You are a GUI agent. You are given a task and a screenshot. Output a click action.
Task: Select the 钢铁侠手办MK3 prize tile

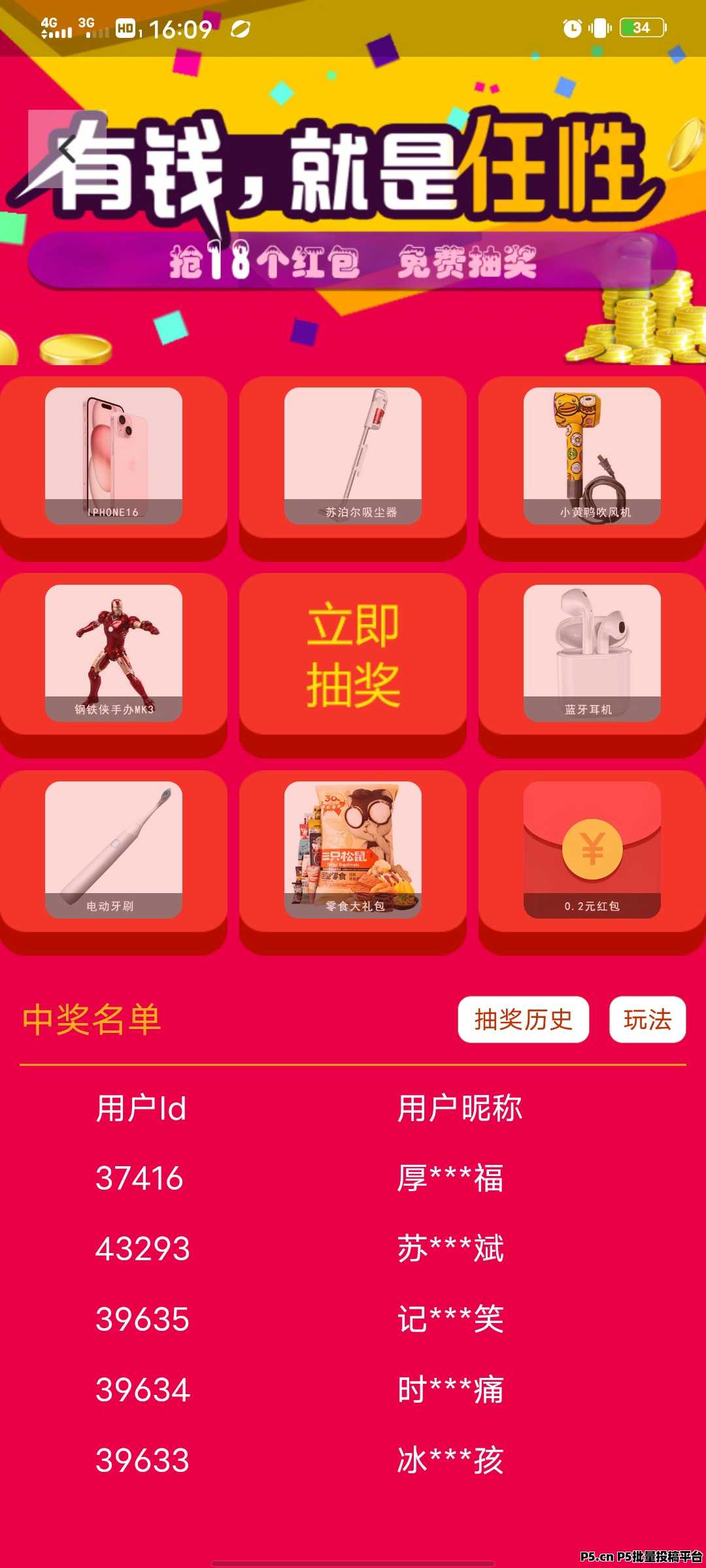(x=114, y=653)
